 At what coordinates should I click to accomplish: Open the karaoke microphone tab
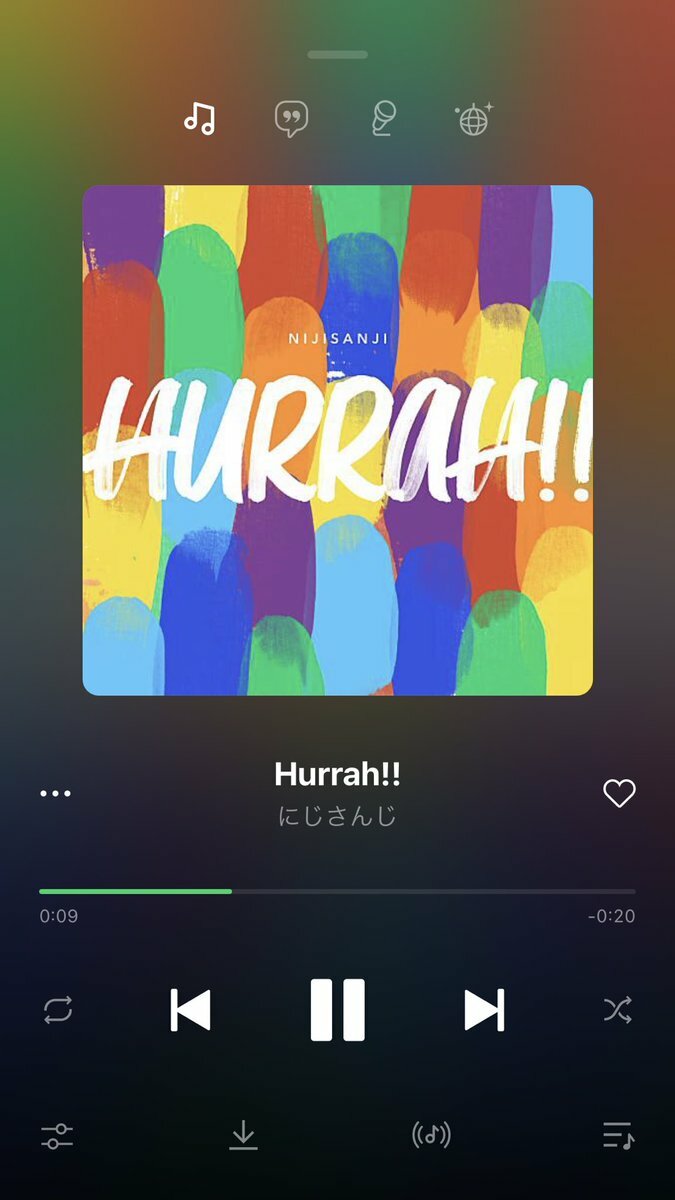[382, 120]
